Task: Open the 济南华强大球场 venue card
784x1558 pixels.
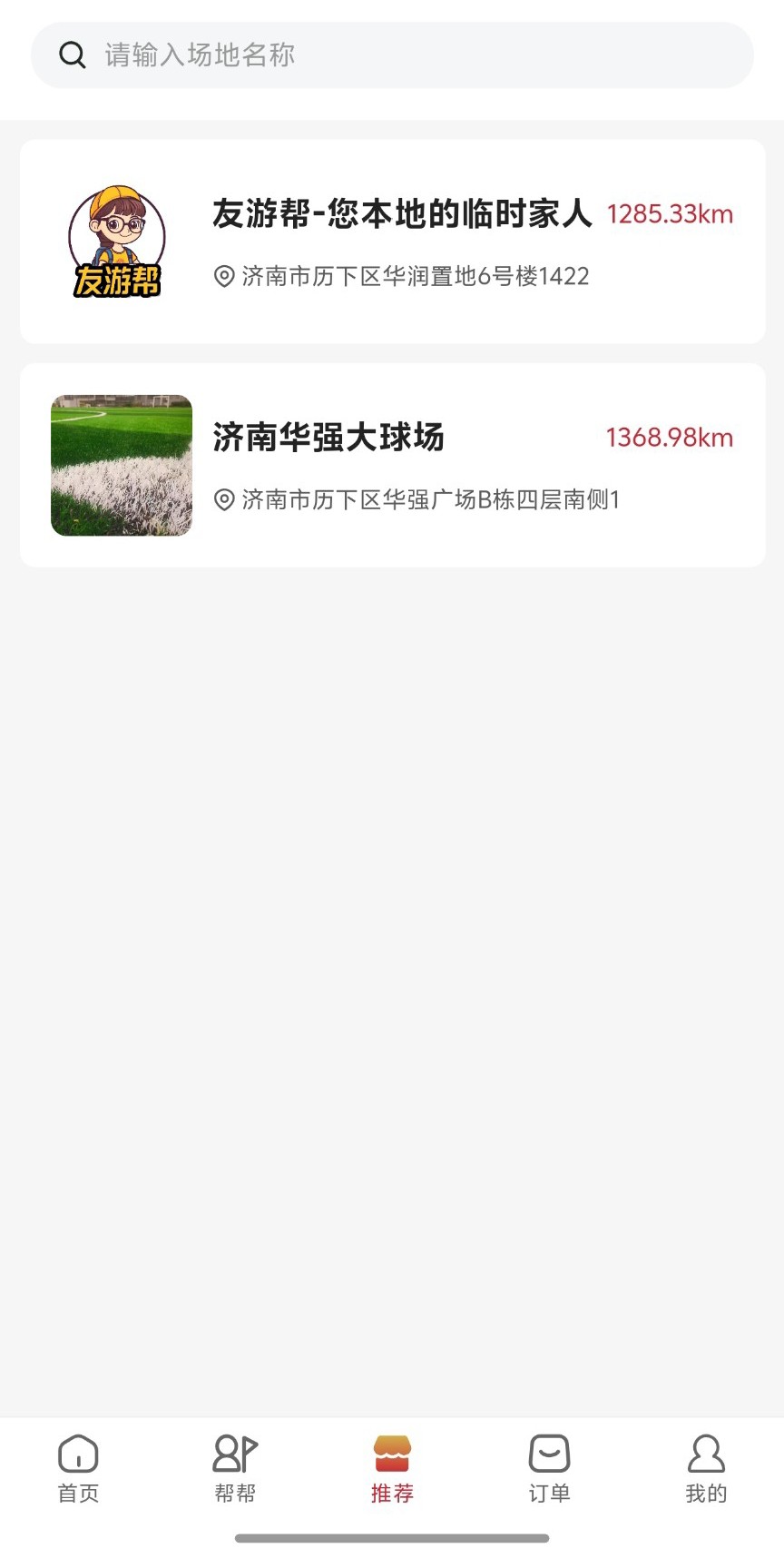Action: [392, 465]
